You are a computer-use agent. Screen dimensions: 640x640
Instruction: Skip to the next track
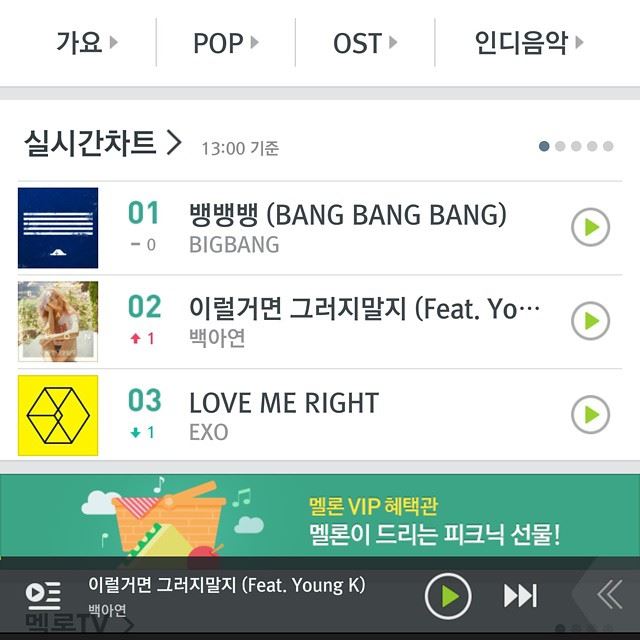520,597
